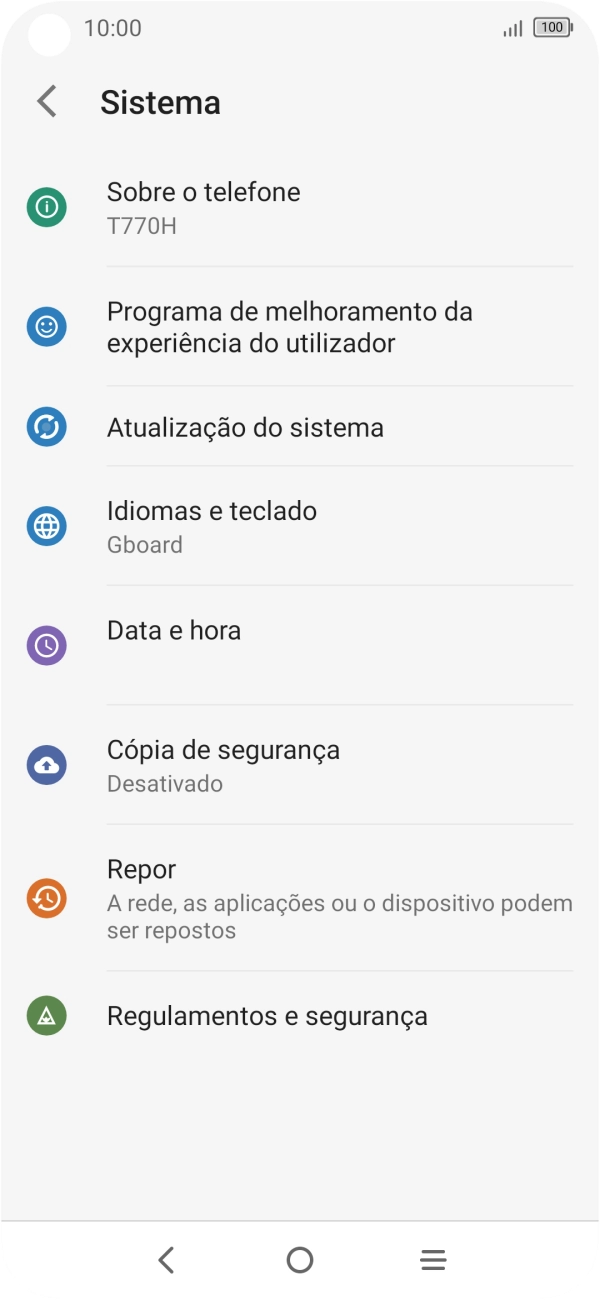Open Data e hora settings
The image size is (600, 1300).
(x=300, y=645)
